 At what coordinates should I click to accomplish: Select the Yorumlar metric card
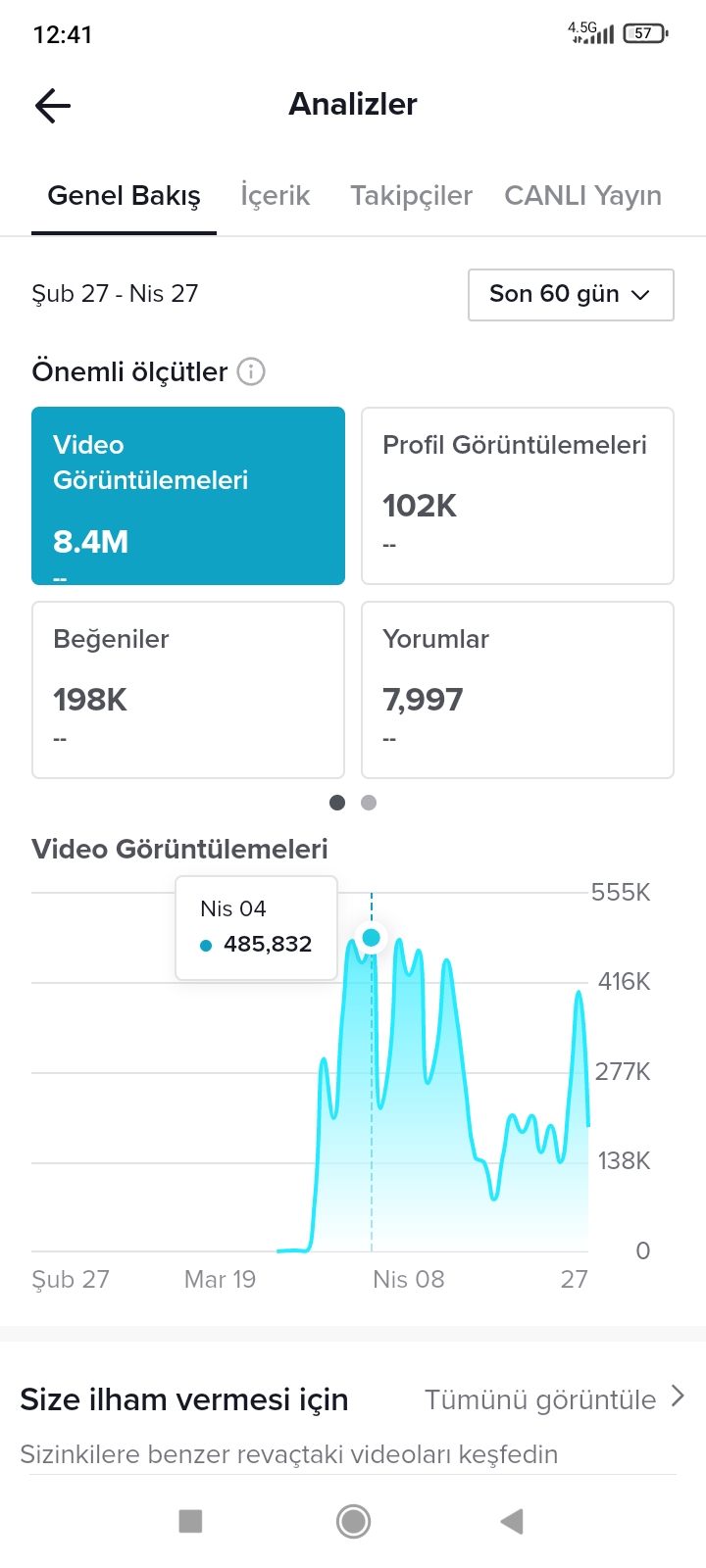[x=518, y=690]
